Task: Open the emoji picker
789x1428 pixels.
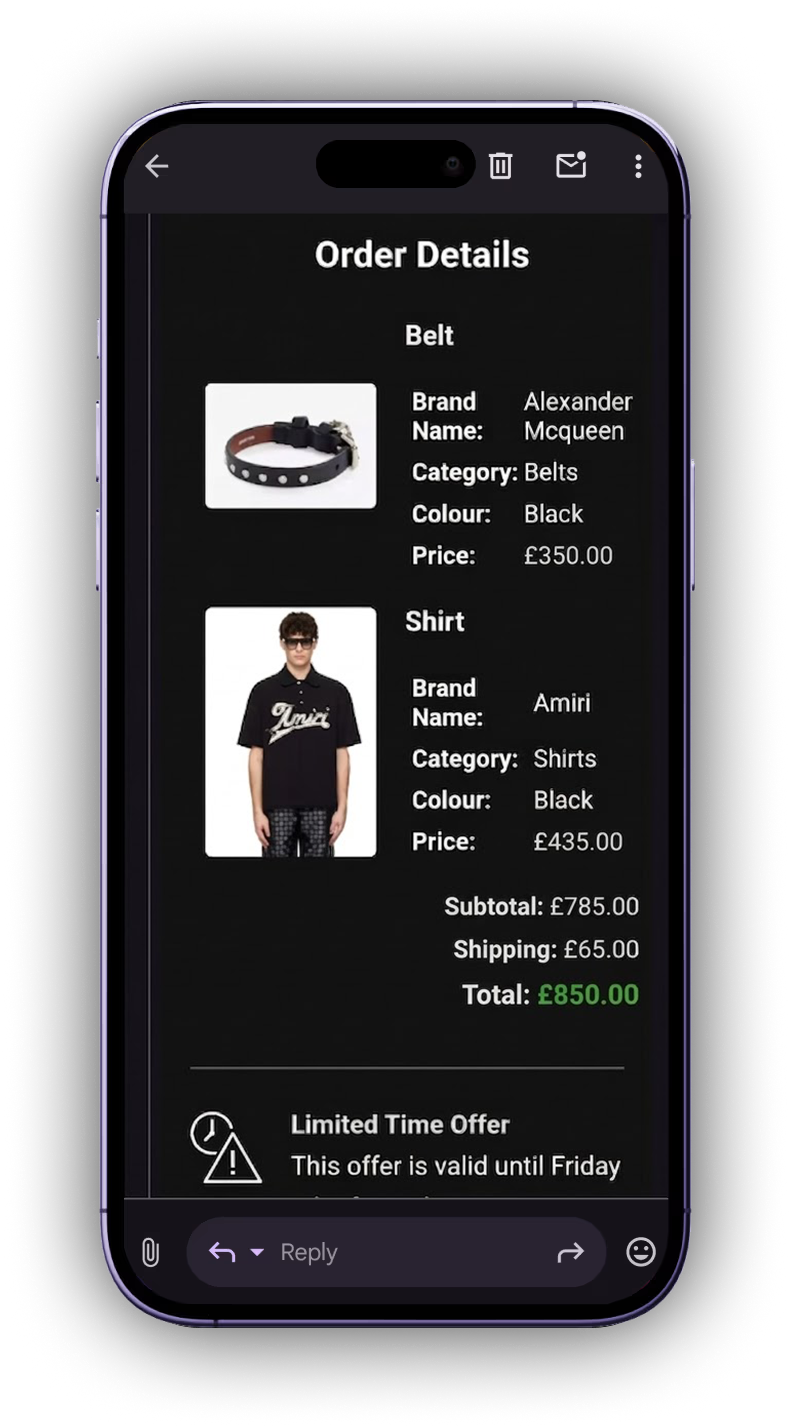Action: click(x=641, y=1252)
